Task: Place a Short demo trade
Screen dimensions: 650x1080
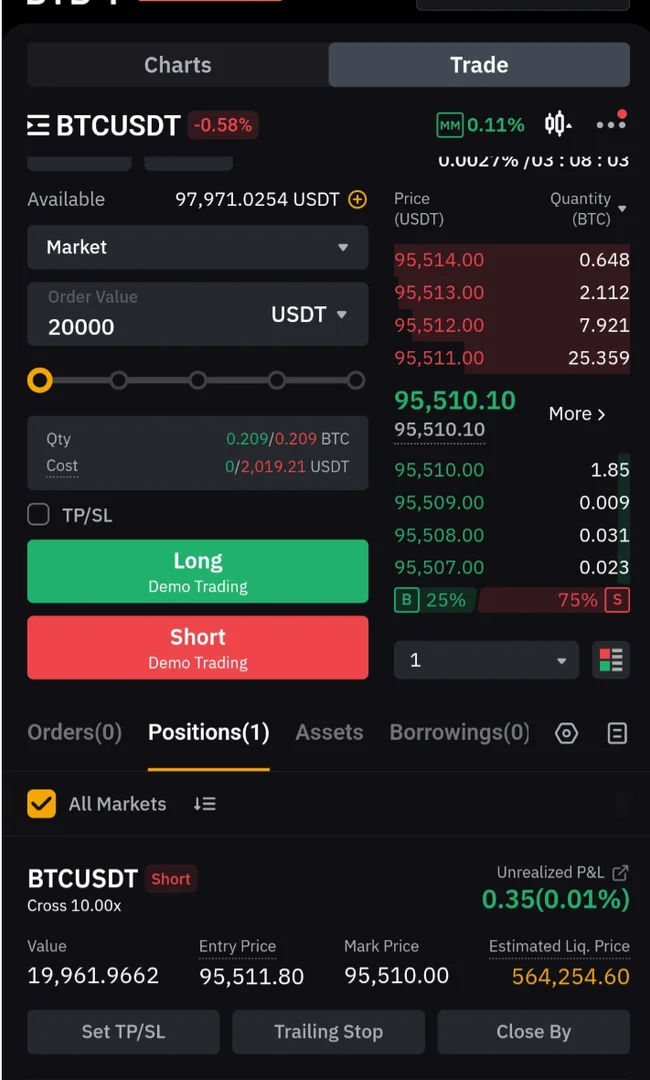Action: (x=197, y=648)
